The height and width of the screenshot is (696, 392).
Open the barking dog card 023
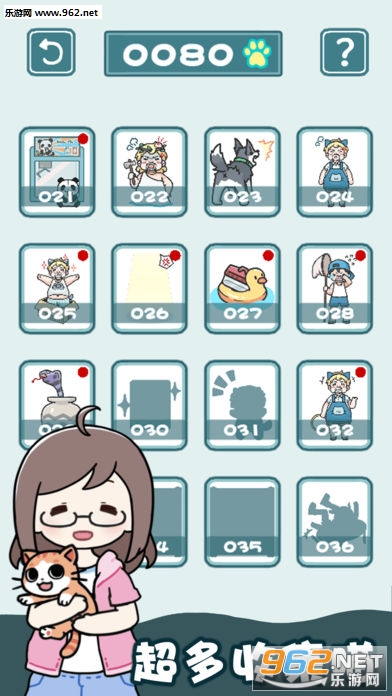pos(242,172)
